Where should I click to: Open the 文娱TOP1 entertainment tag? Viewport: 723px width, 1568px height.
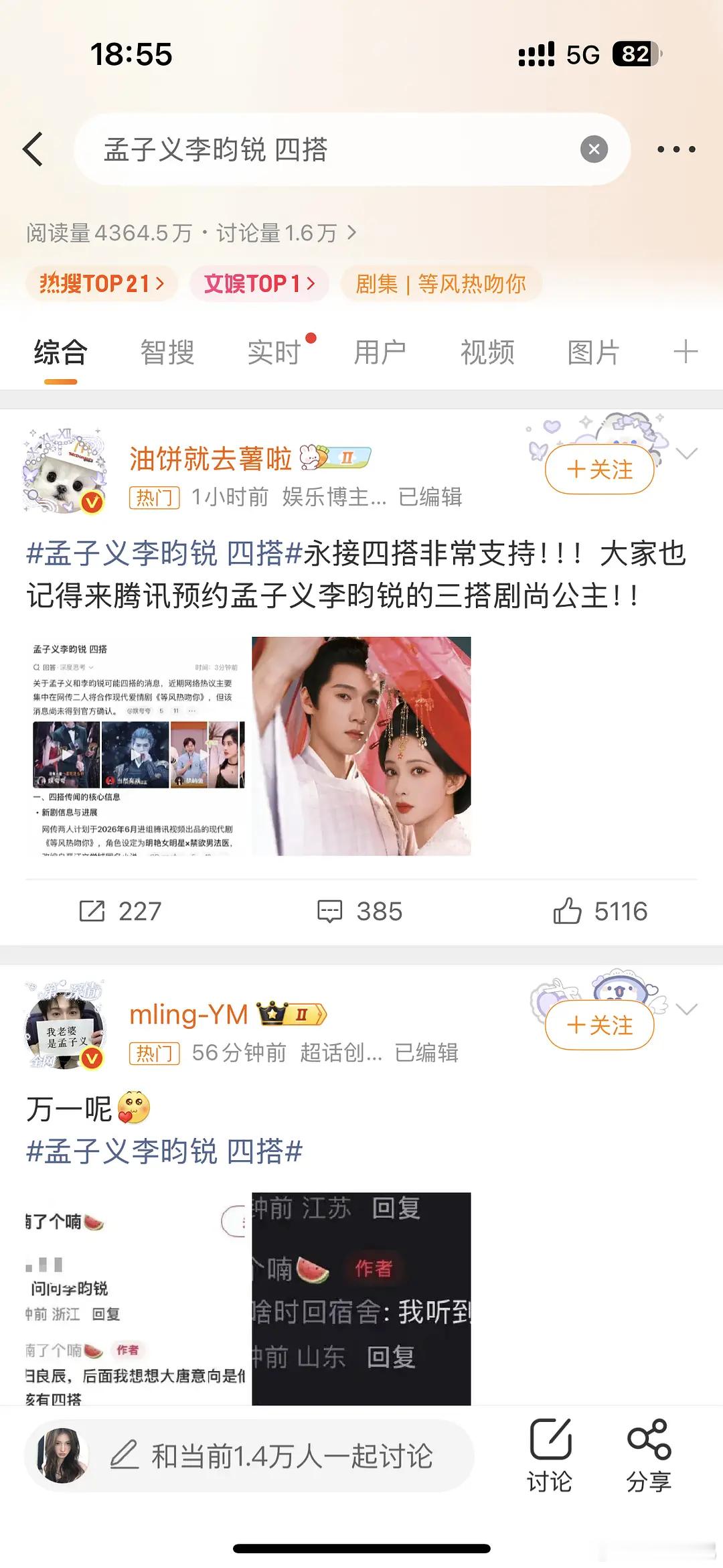pyautogui.click(x=258, y=283)
